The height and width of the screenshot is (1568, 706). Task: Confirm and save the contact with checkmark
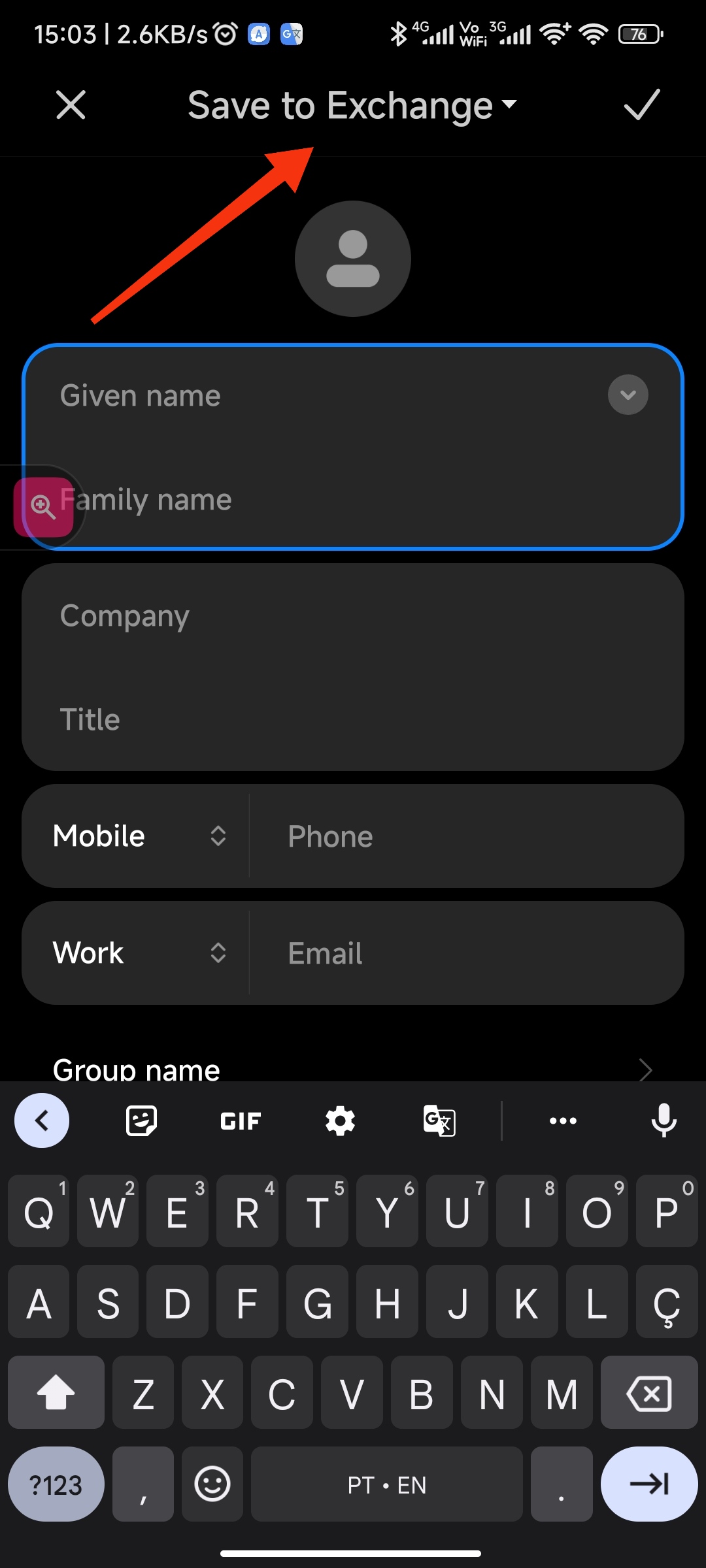tap(641, 105)
